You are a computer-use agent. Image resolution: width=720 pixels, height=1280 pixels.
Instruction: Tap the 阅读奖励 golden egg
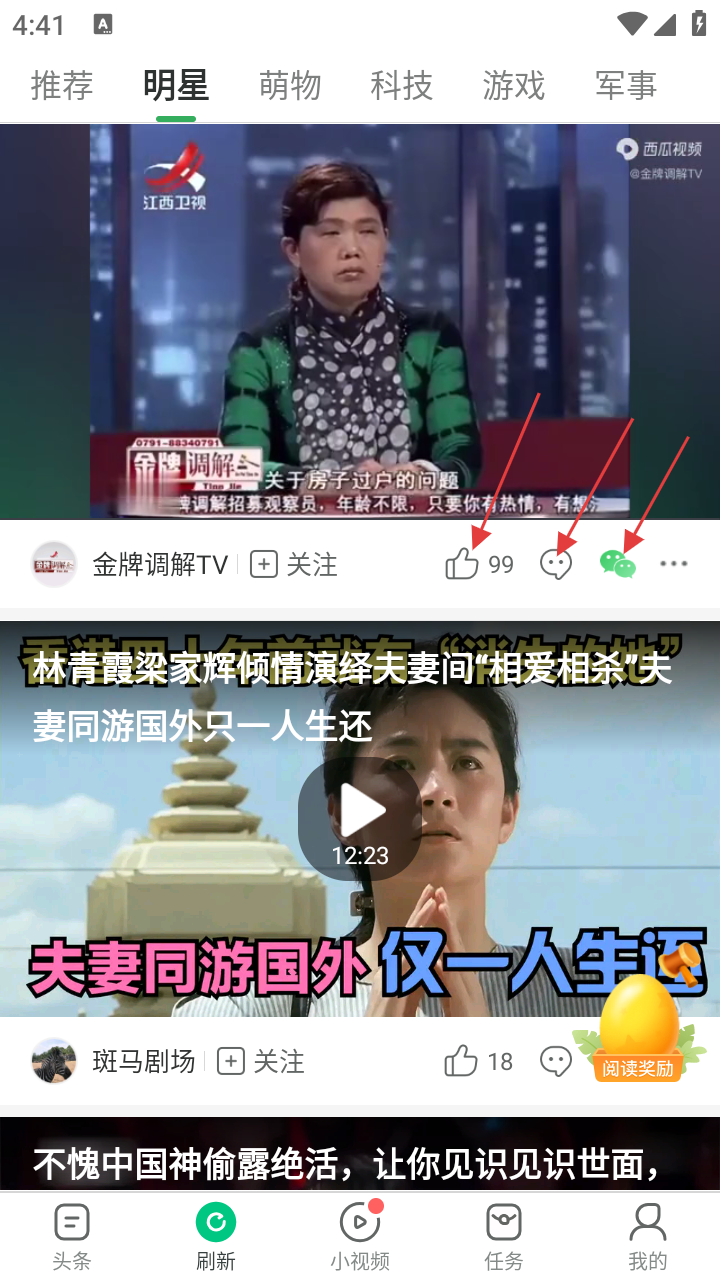point(639,1030)
